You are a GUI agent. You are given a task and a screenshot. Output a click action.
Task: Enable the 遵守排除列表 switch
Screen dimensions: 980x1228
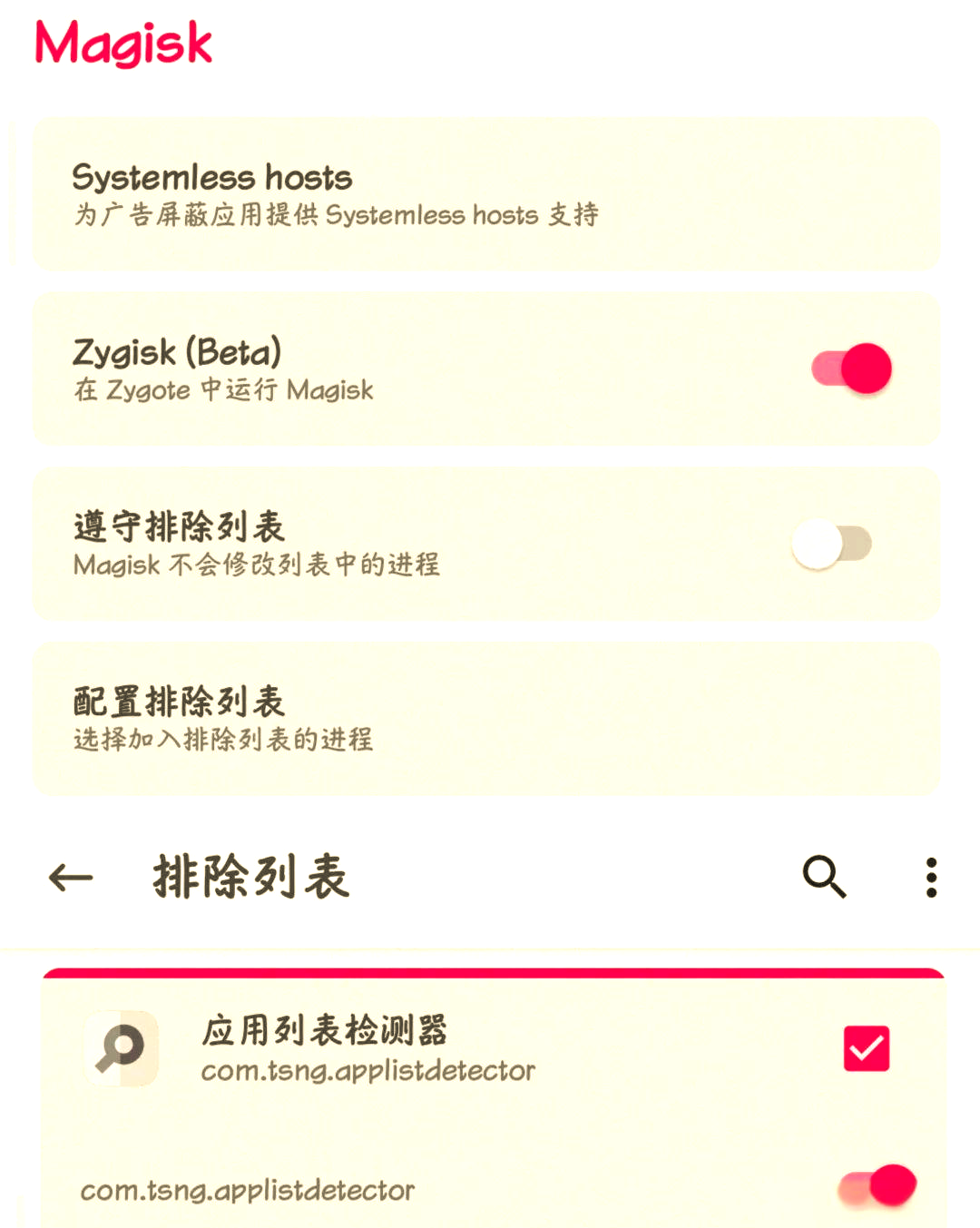tap(832, 545)
